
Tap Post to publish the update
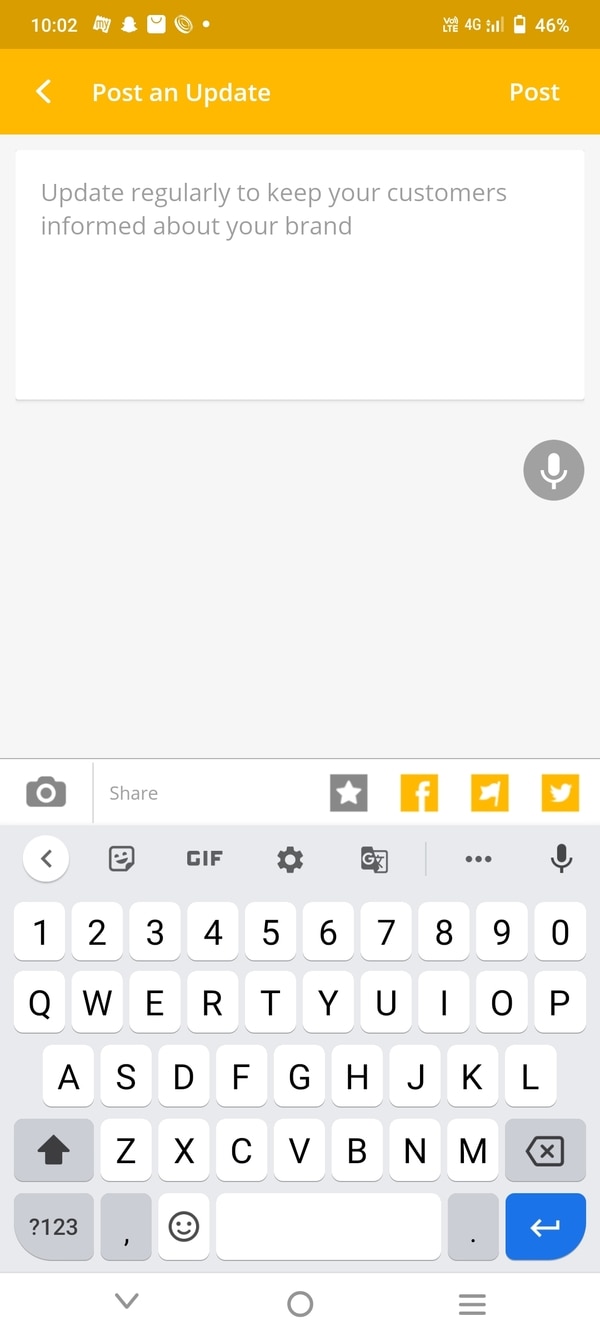(x=534, y=92)
